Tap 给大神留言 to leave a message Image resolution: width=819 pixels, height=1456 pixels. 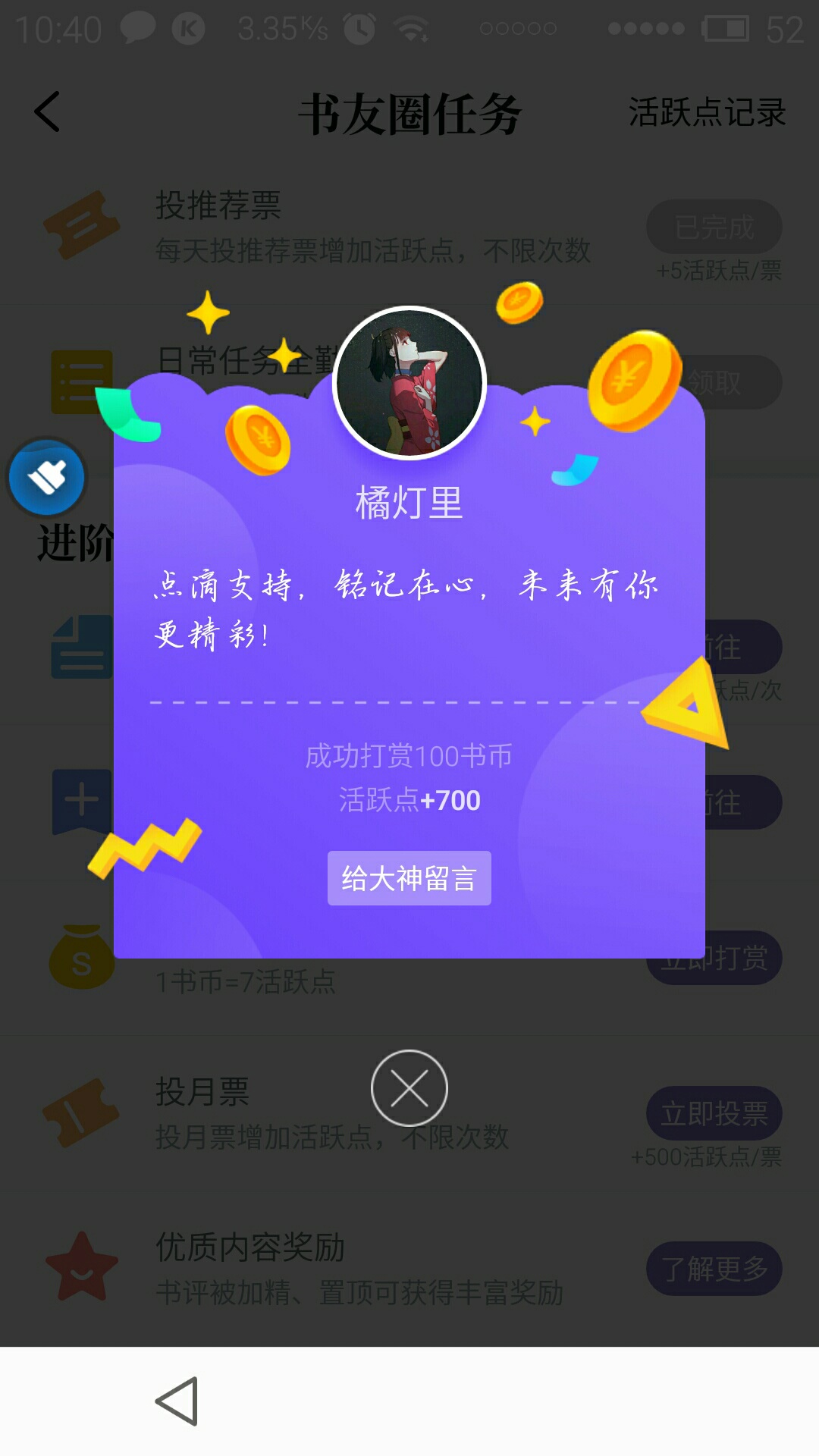click(x=409, y=878)
